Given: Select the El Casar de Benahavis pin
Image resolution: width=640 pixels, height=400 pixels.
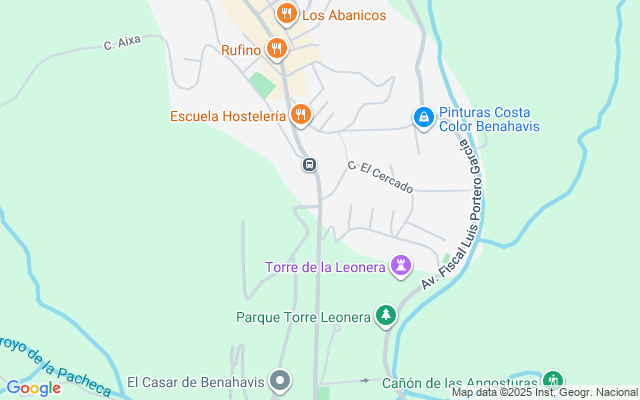Looking at the screenshot, I should tap(282, 381).
